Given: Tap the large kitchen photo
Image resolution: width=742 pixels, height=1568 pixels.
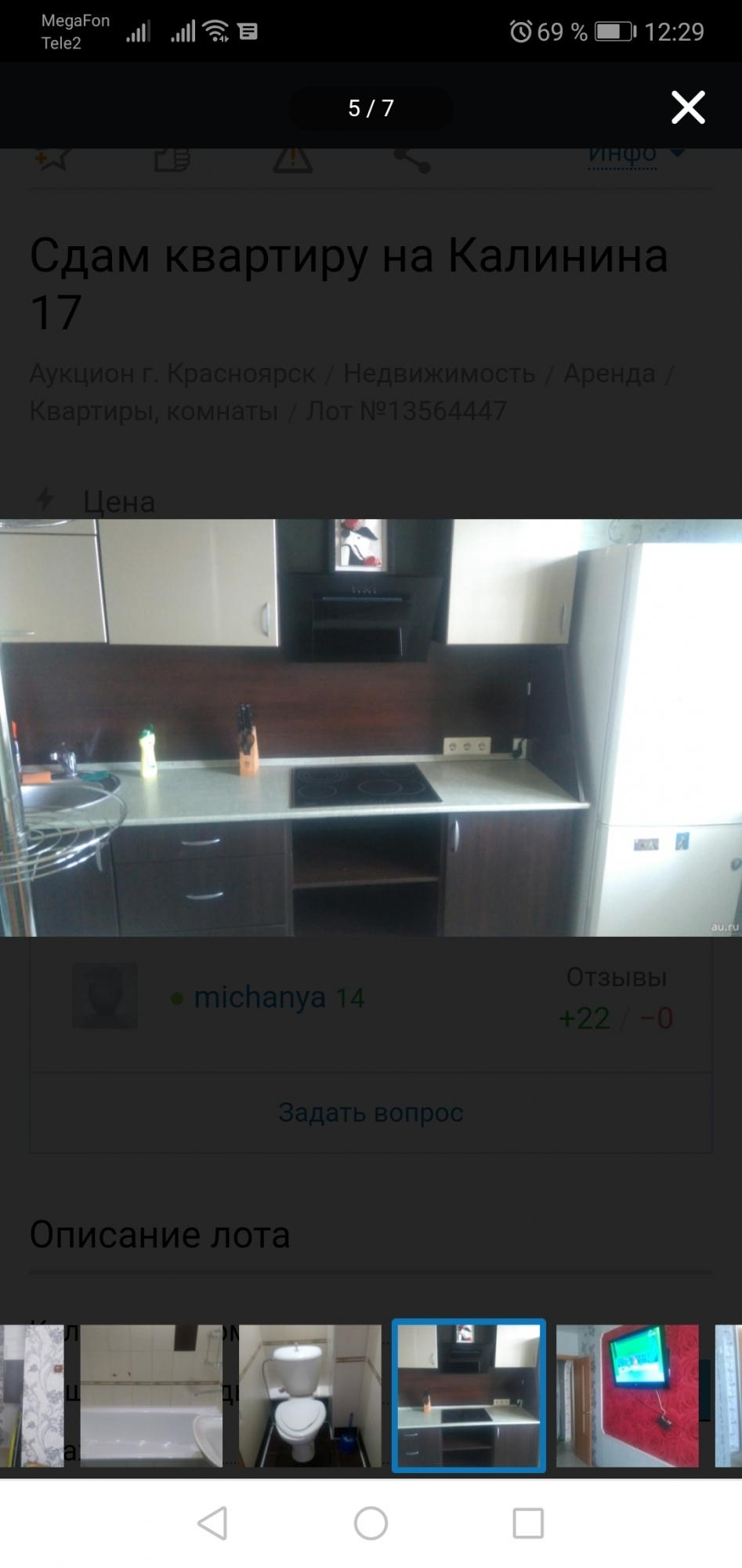Looking at the screenshot, I should tap(371, 728).
